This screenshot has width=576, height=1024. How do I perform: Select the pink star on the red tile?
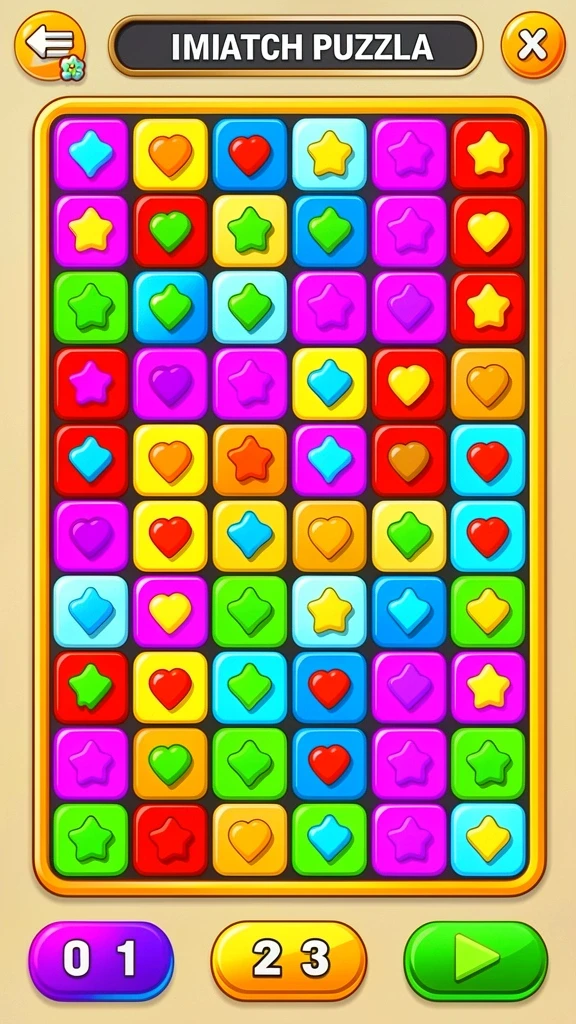[91, 383]
